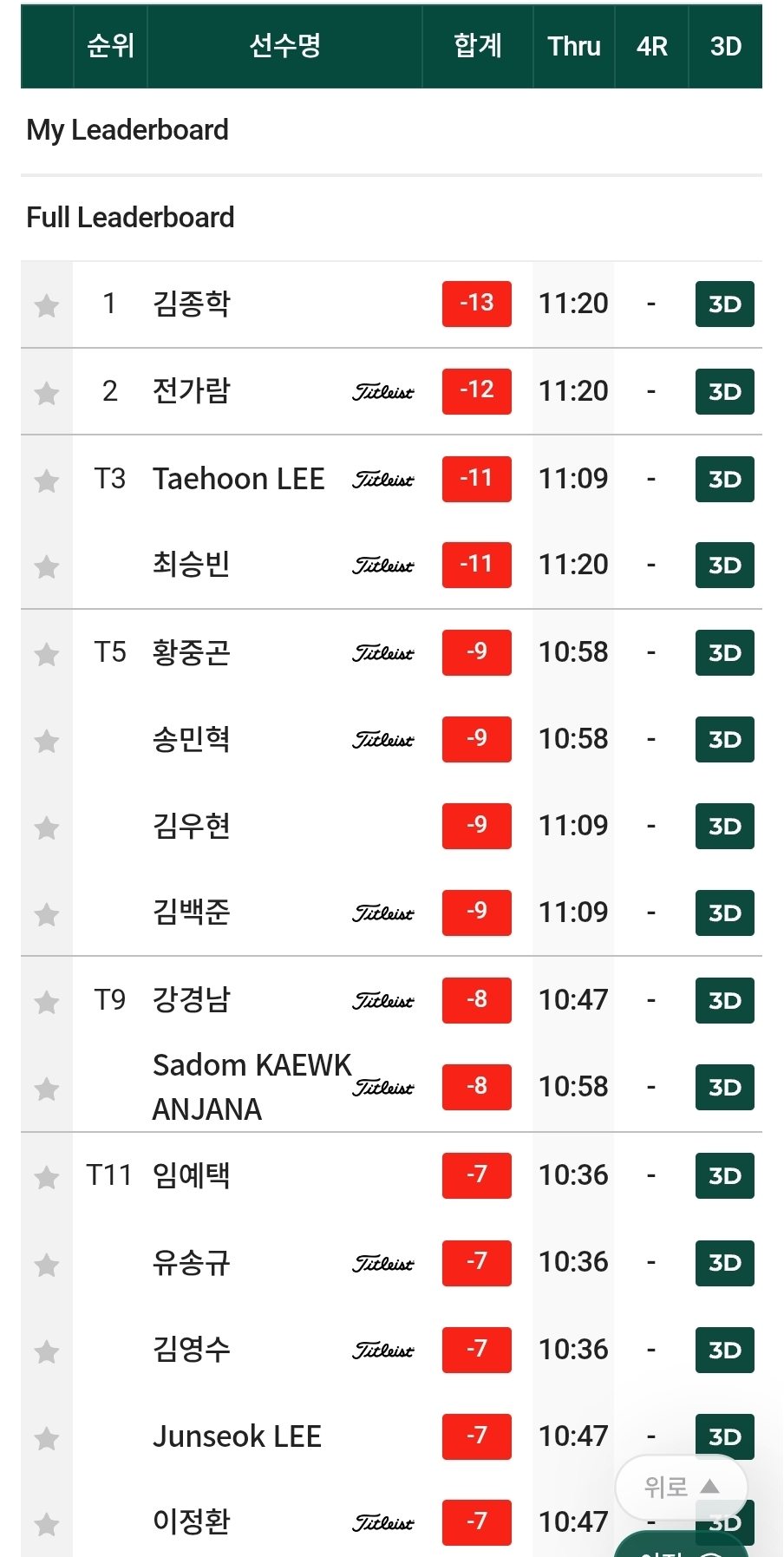Star 이정환 as a favorite
Screen dimensions: 784x1557
click(x=47, y=1524)
